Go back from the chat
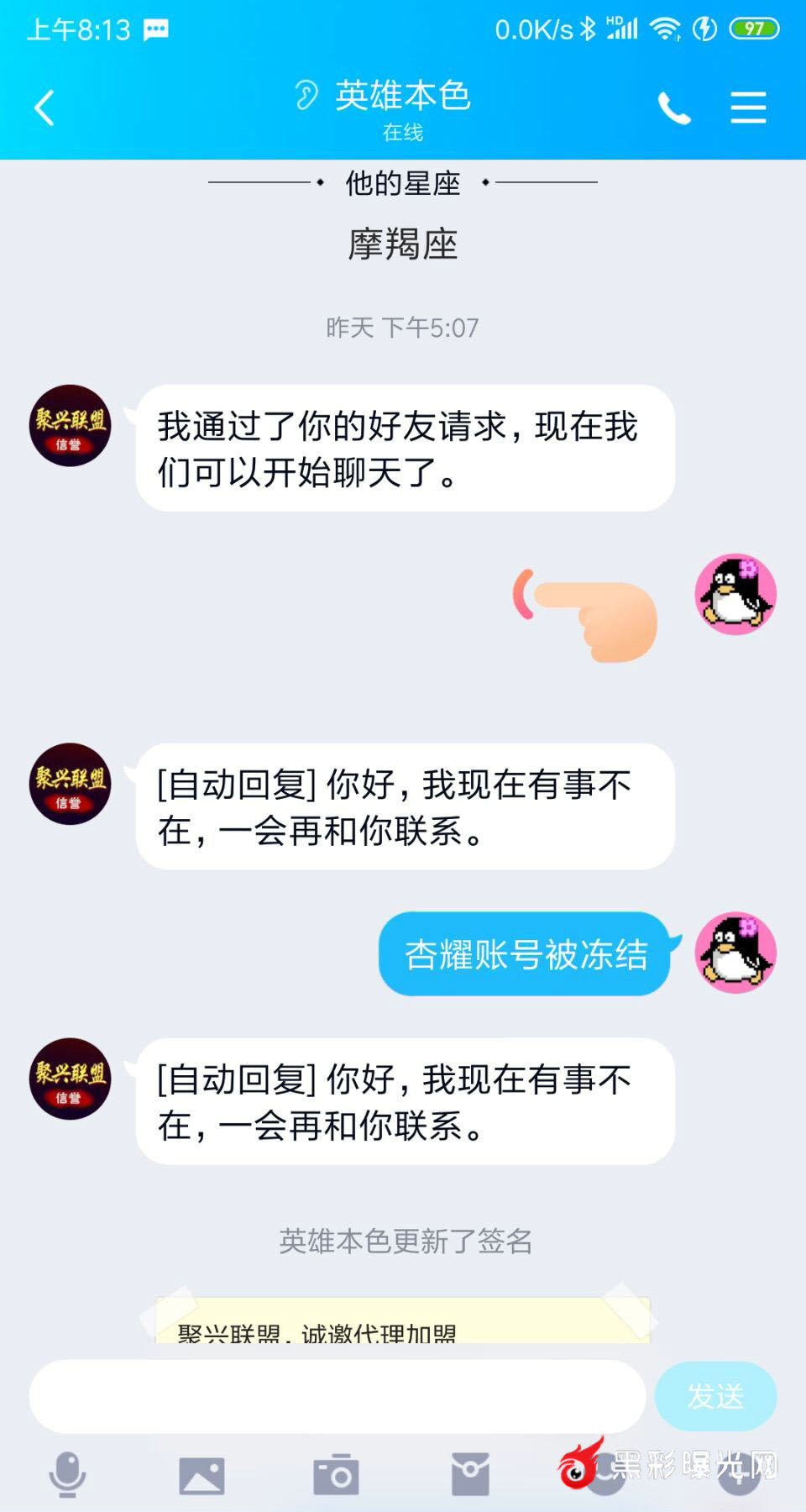The image size is (806, 1512). click(x=44, y=108)
